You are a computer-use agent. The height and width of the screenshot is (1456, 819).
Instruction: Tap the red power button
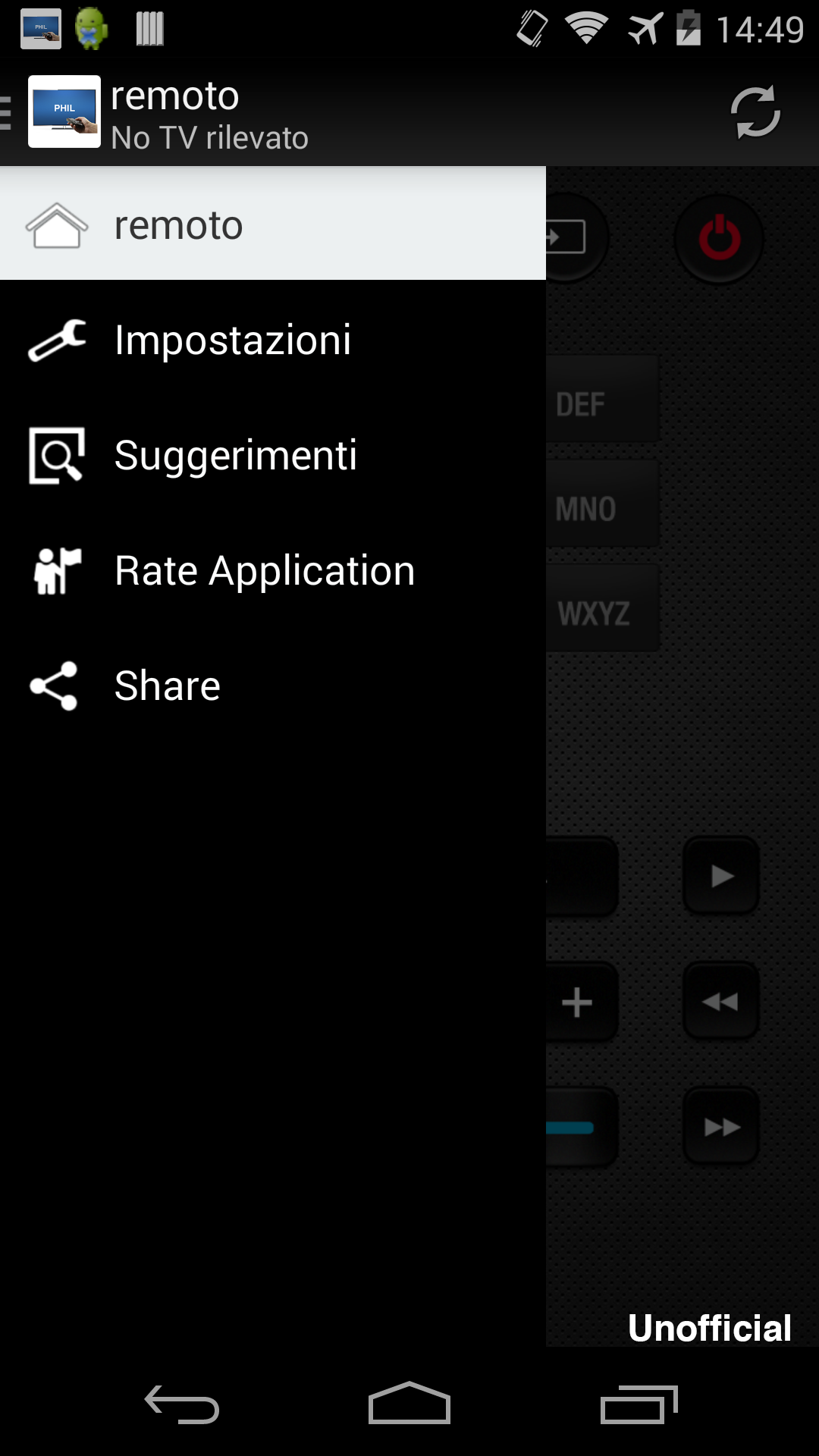(x=719, y=238)
